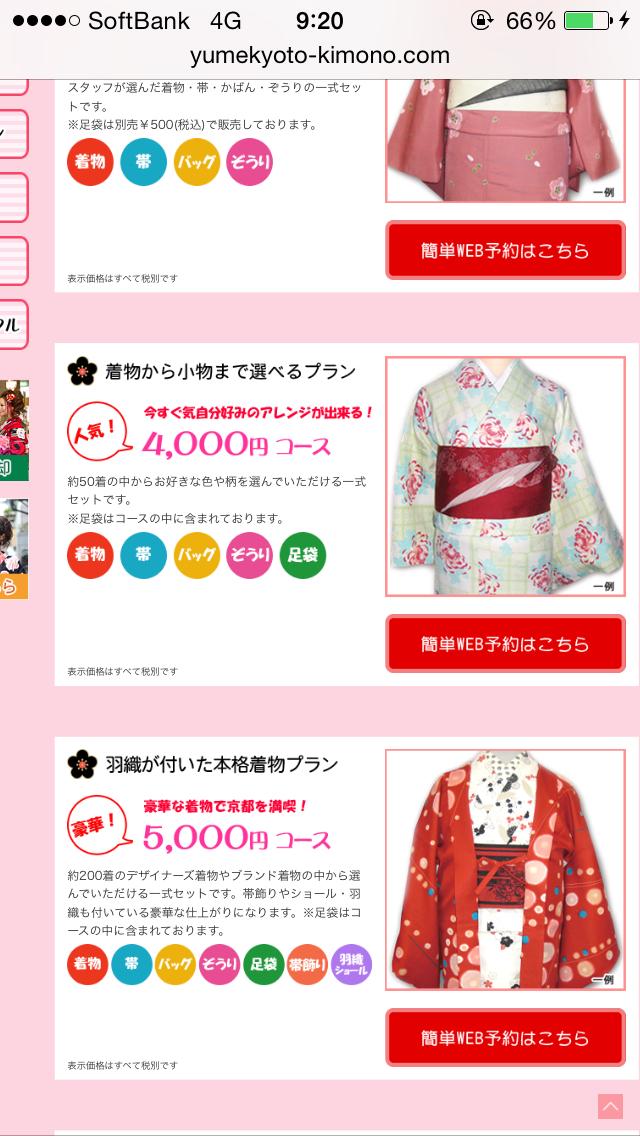640x1136 pixels.
Task: Jump back to top with arrow icon
Action: click(610, 1106)
